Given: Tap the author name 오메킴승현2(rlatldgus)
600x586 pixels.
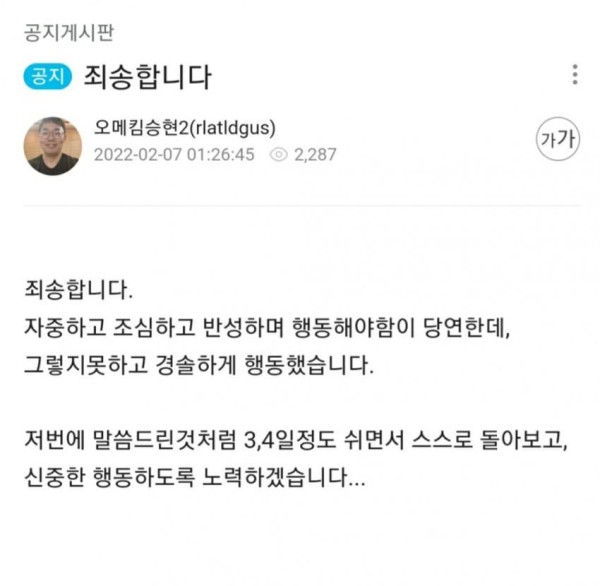Looking at the screenshot, I should click(184, 129).
